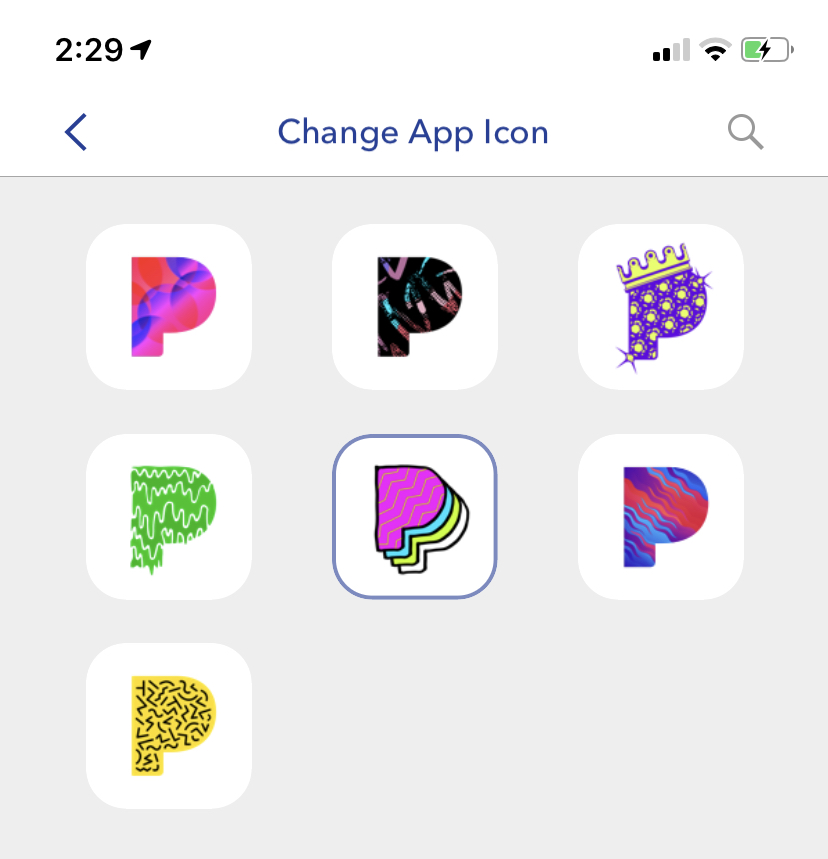Viewport: 828px width, 859px height.
Task: Select the green slime Pandora icon
Action: tap(168, 516)
